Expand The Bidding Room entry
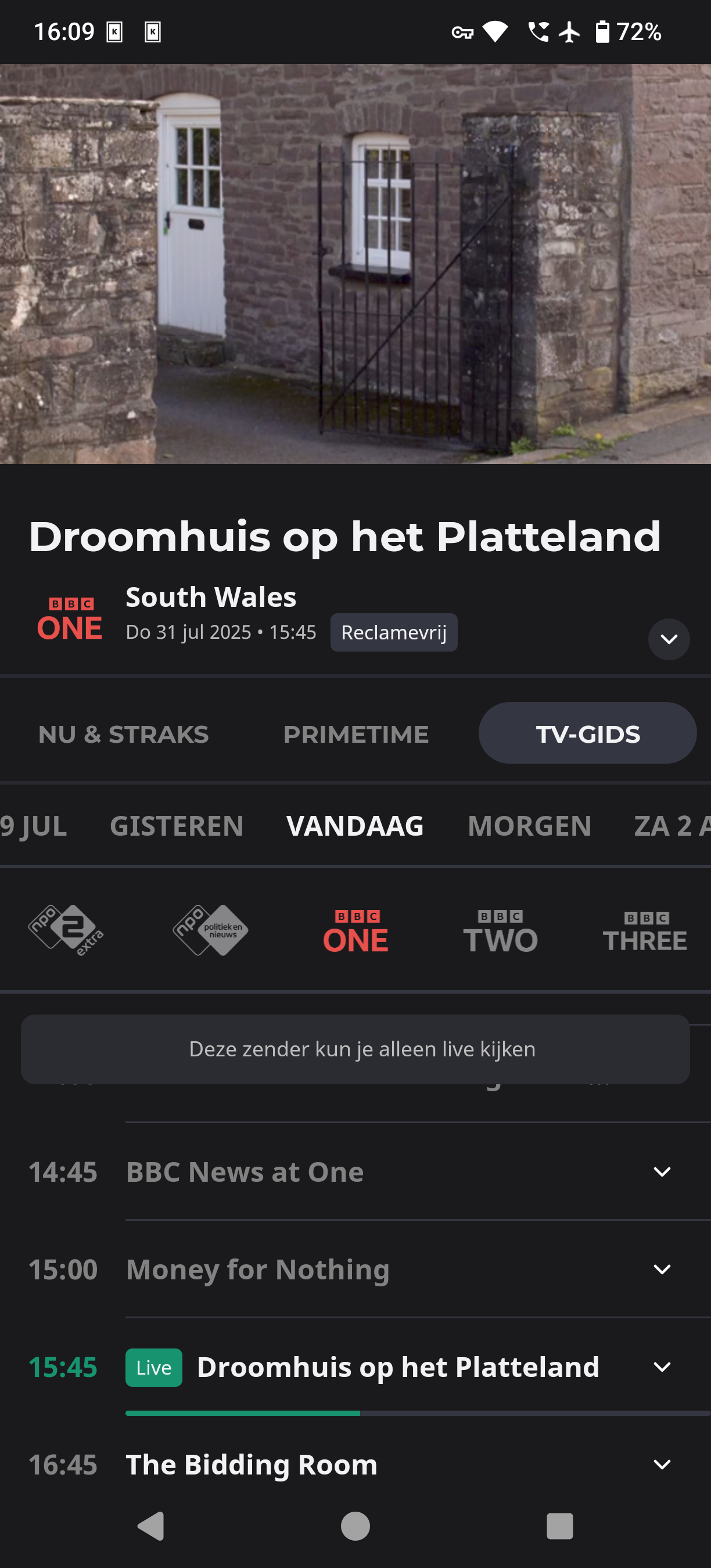This screenshot has width=711, height=1568. click(x=662, y=1464)
